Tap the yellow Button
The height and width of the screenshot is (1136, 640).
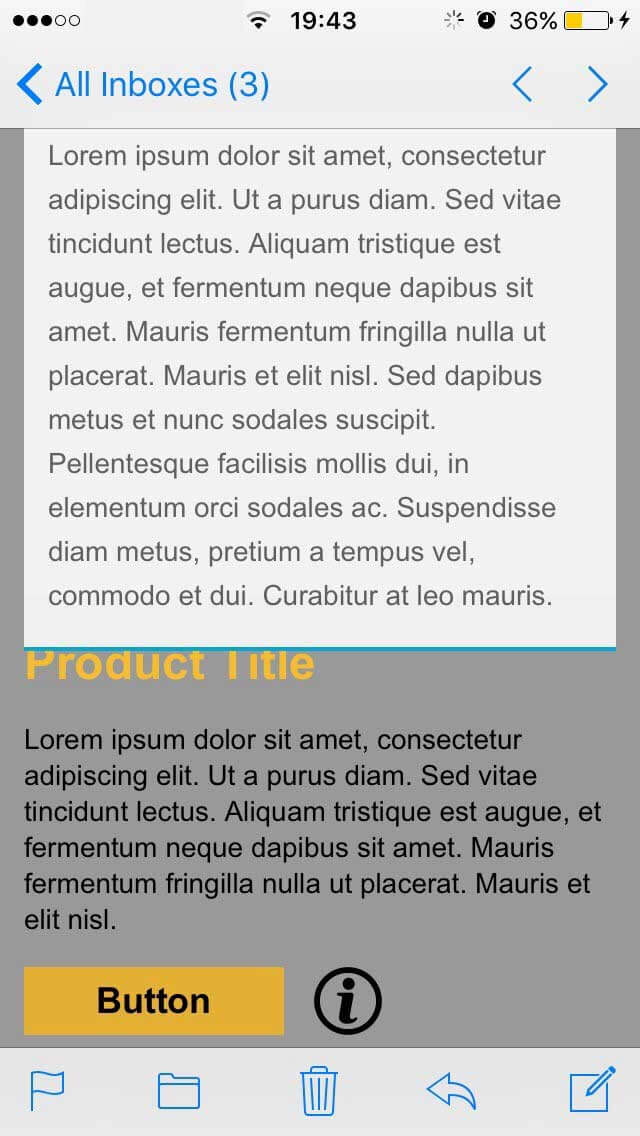154,1001
